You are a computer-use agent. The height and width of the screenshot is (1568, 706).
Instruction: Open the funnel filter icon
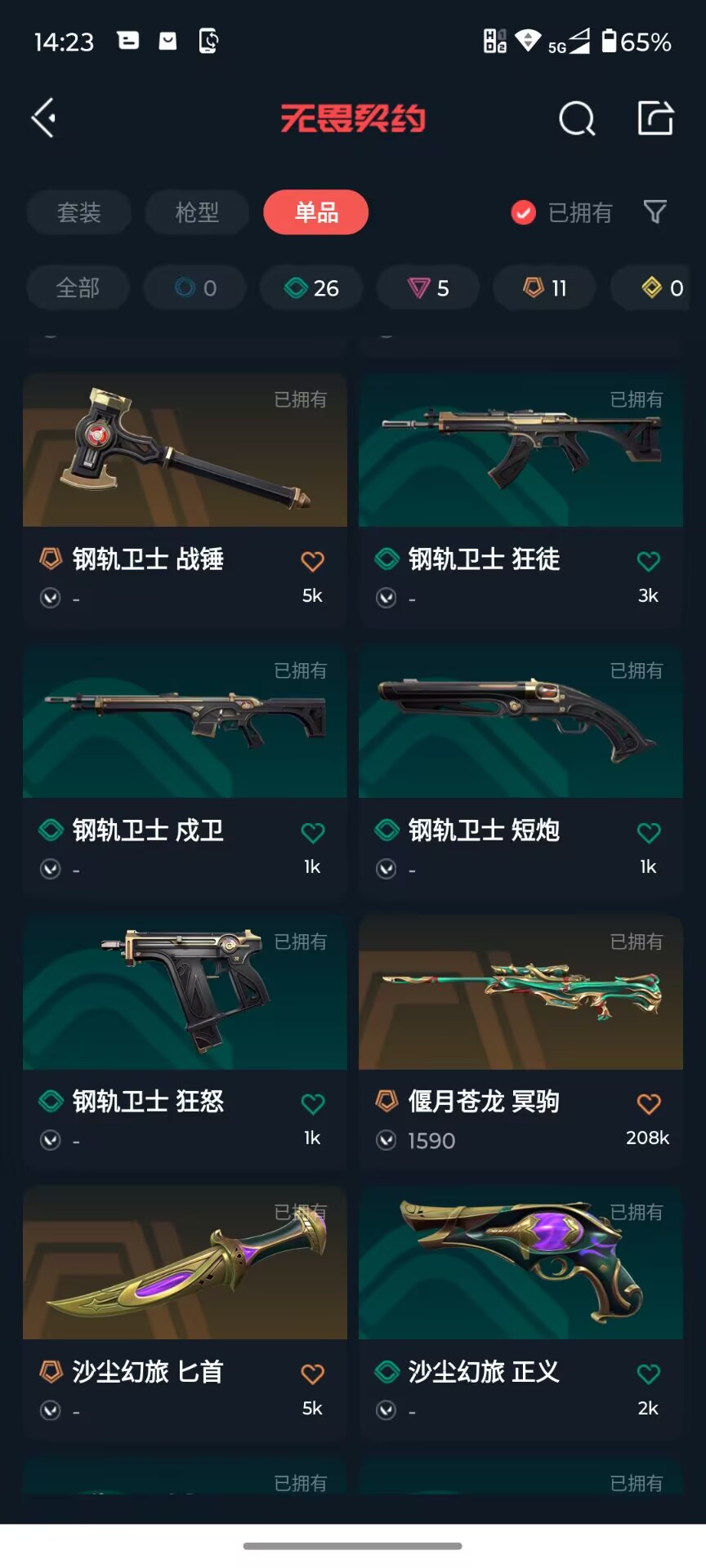point(655,212)
